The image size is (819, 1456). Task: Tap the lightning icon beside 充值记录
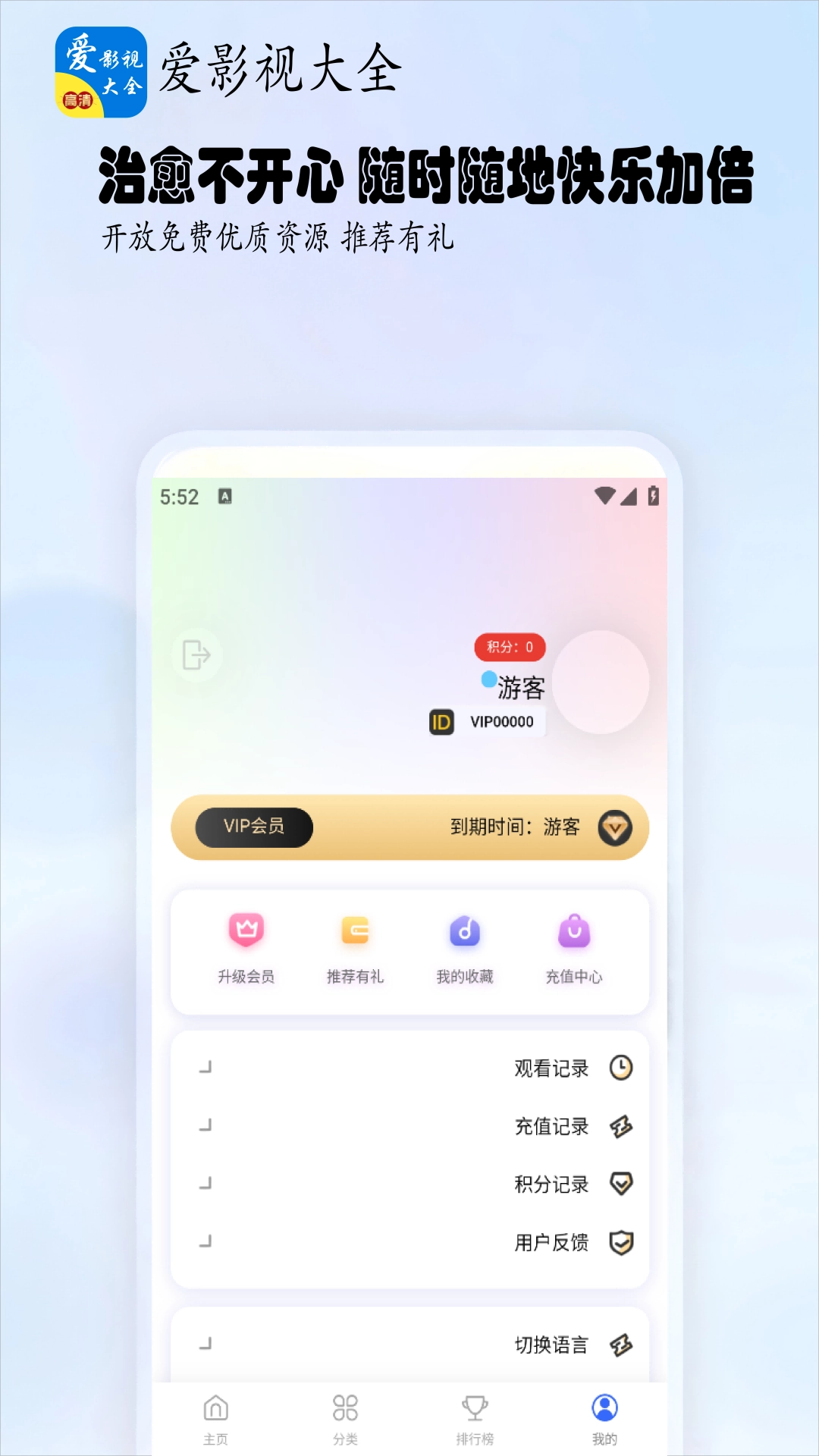pos(620,1126)
